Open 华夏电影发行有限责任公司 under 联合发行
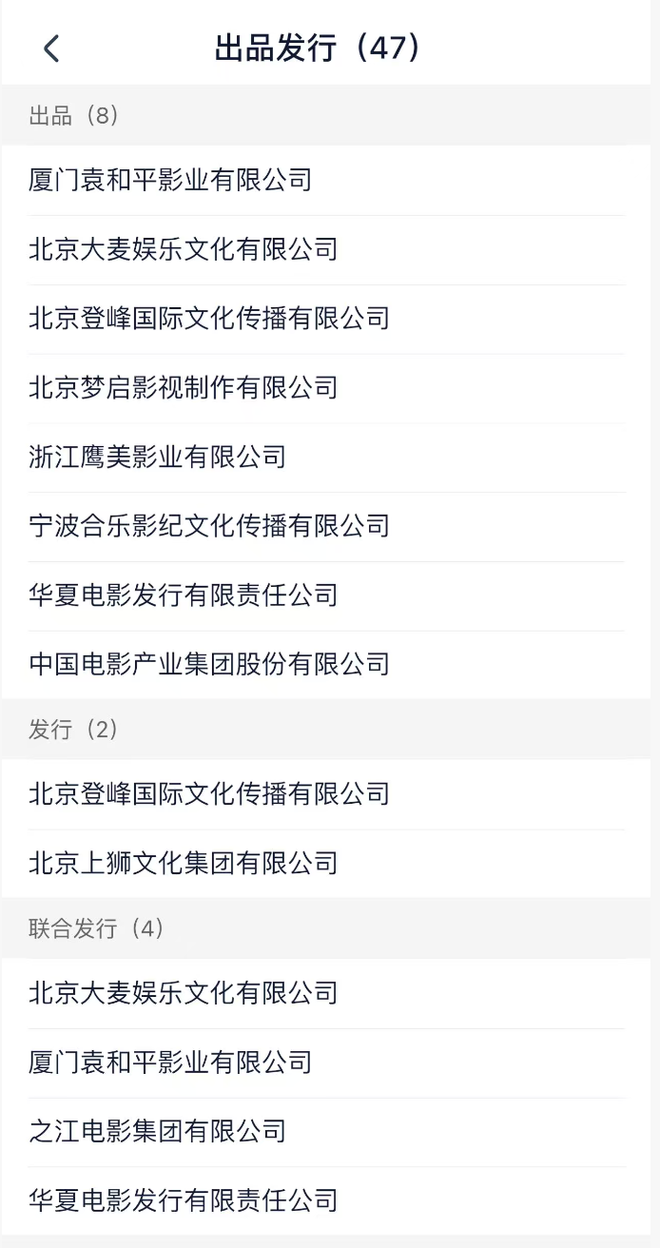Viewport: 660px width, 1248px height. click(183, 1200)
